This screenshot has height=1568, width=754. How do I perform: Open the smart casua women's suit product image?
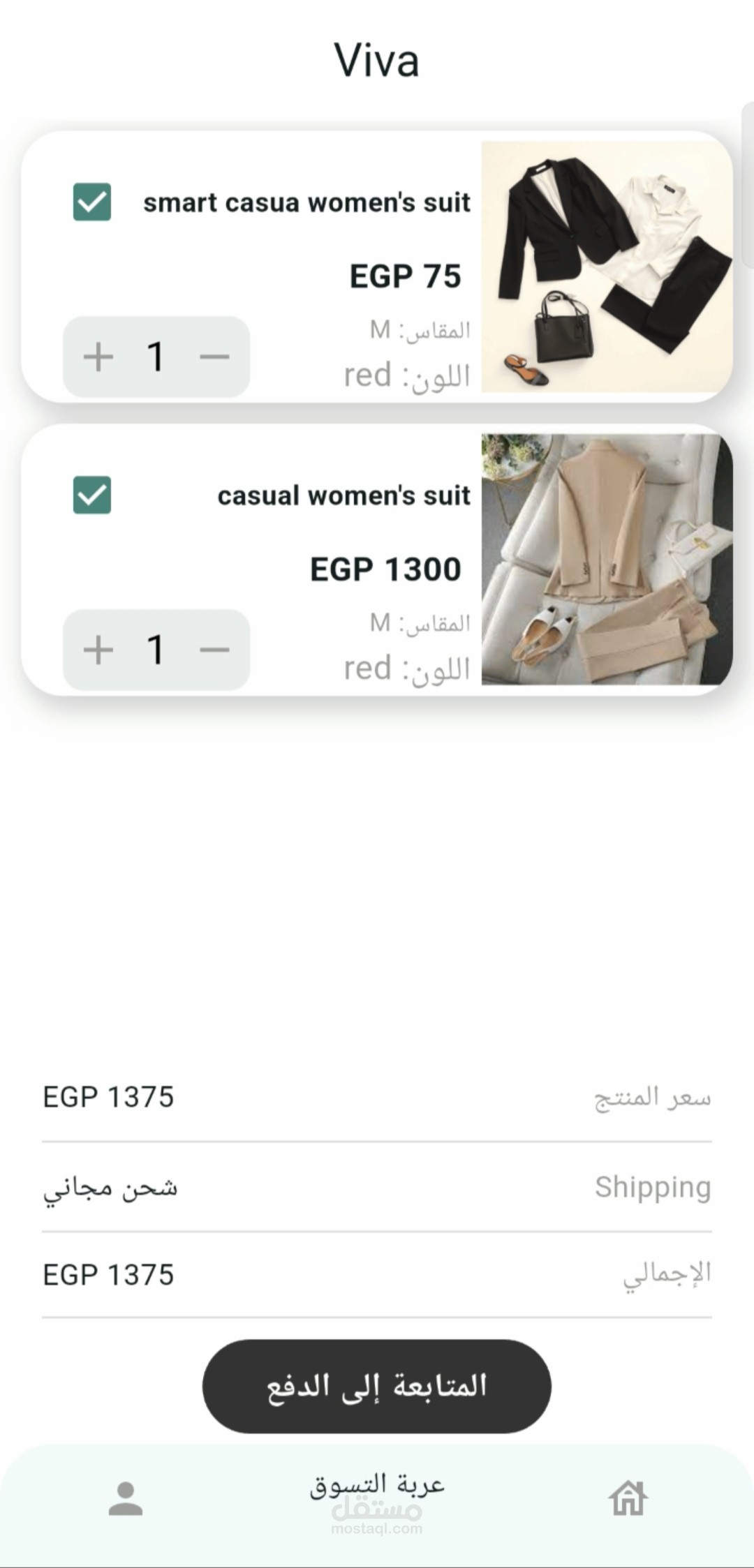607,267
